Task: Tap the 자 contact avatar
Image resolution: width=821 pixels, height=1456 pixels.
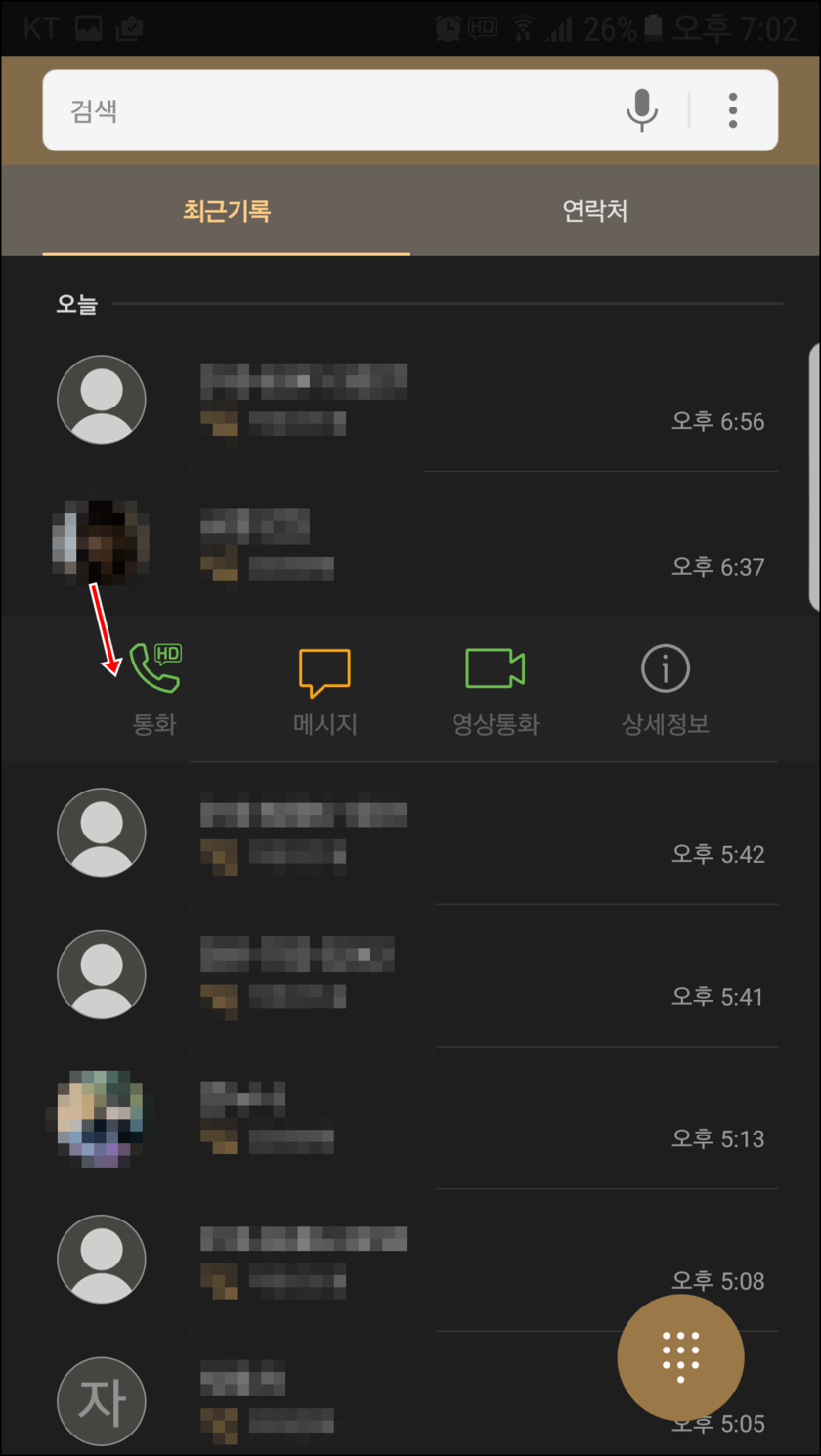Action: point(102,1401)
